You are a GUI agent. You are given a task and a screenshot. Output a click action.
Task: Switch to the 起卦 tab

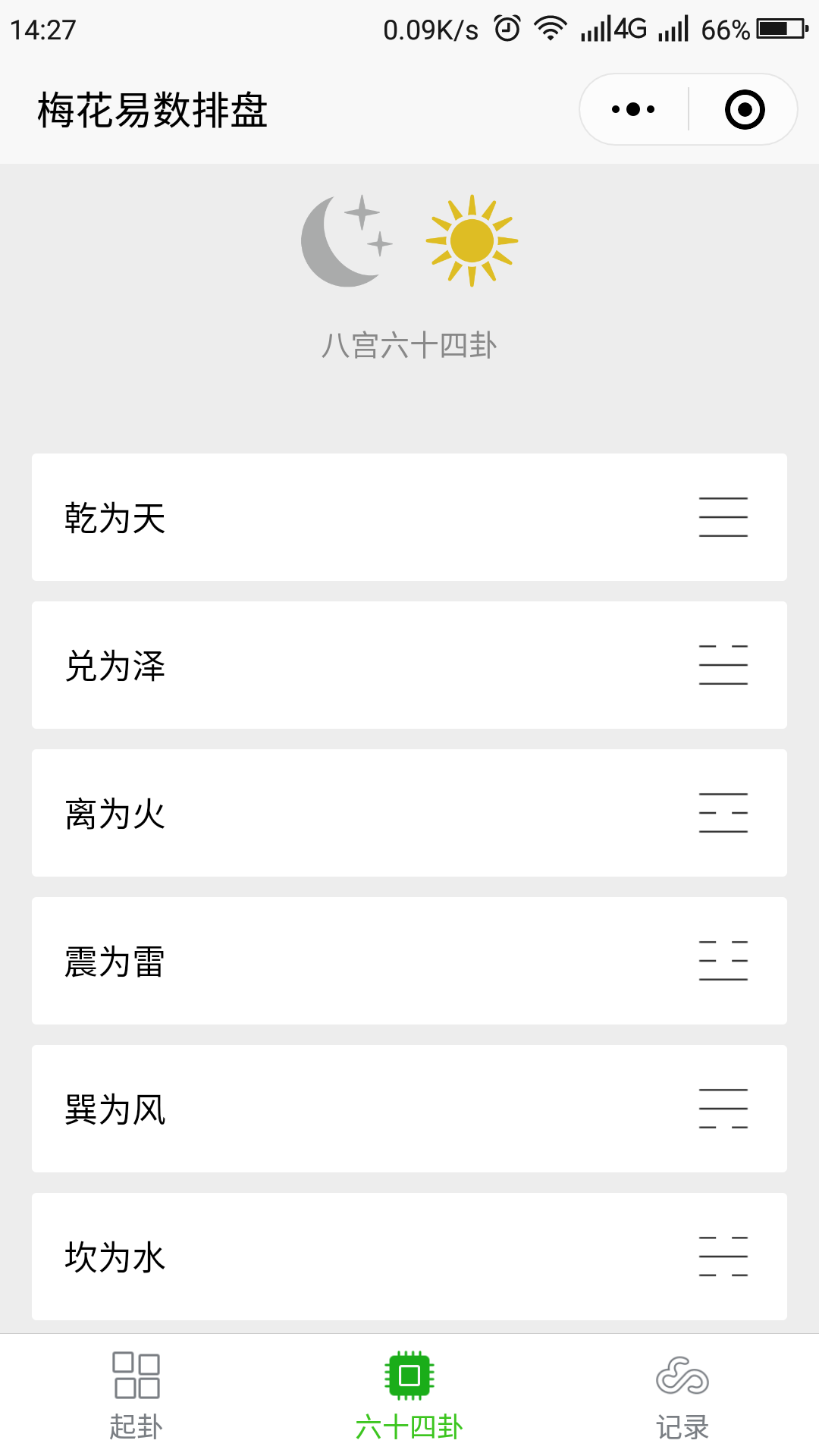(x=136, y=1395)
